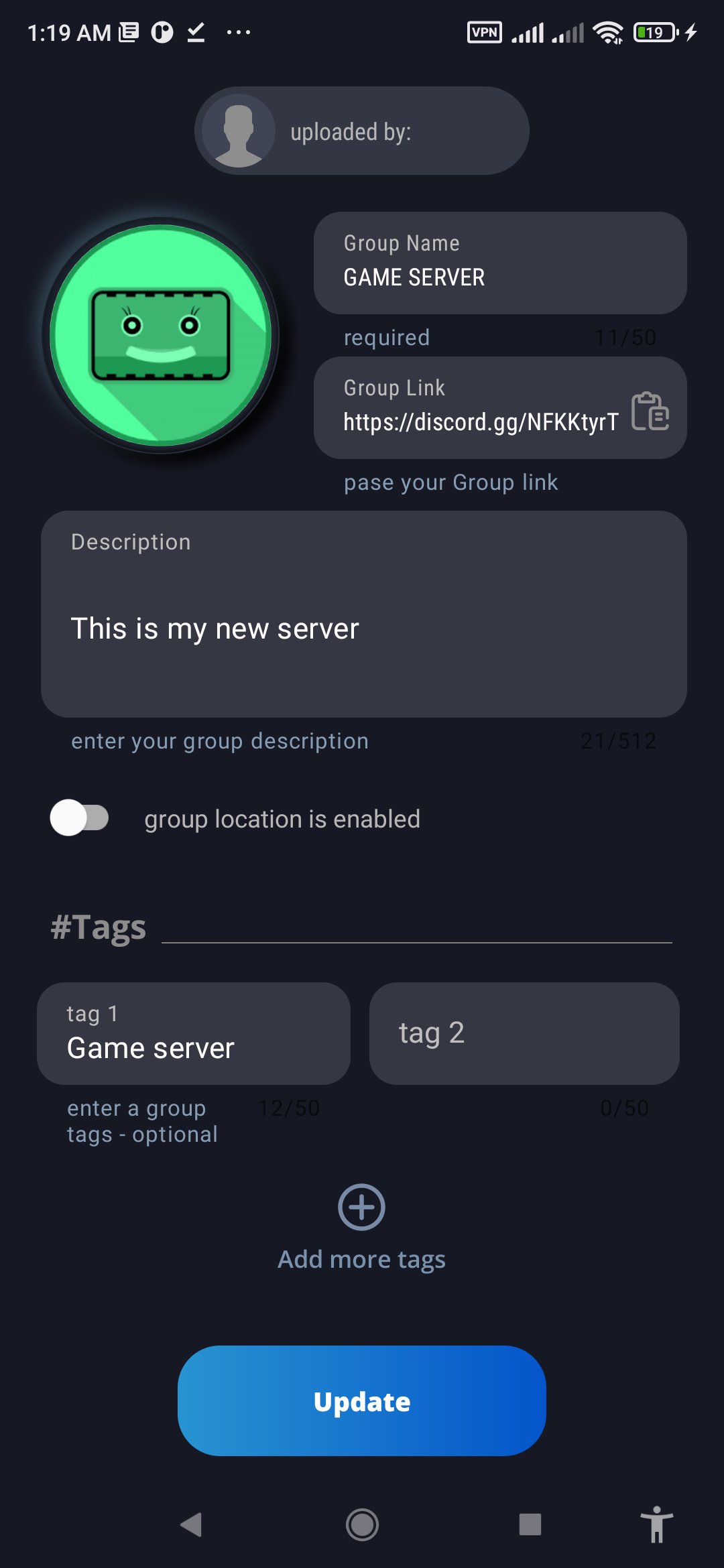Image resolution: width=724 pixels, height=1568 pixels.
Task: Tap the plus icon to add more tags
Action: coord(361,1206)
